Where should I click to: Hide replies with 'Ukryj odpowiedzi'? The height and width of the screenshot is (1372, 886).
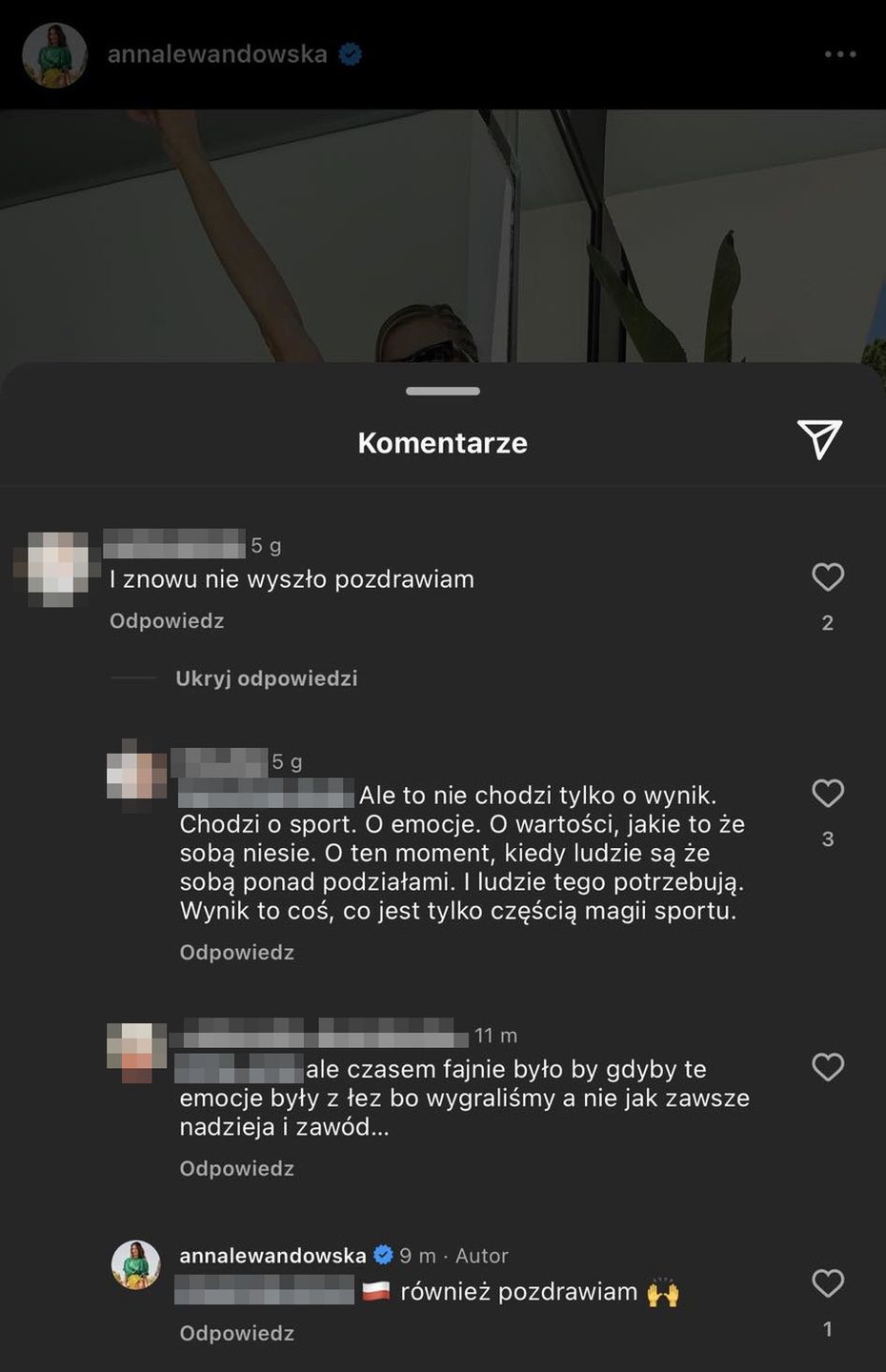coord(266,678)
